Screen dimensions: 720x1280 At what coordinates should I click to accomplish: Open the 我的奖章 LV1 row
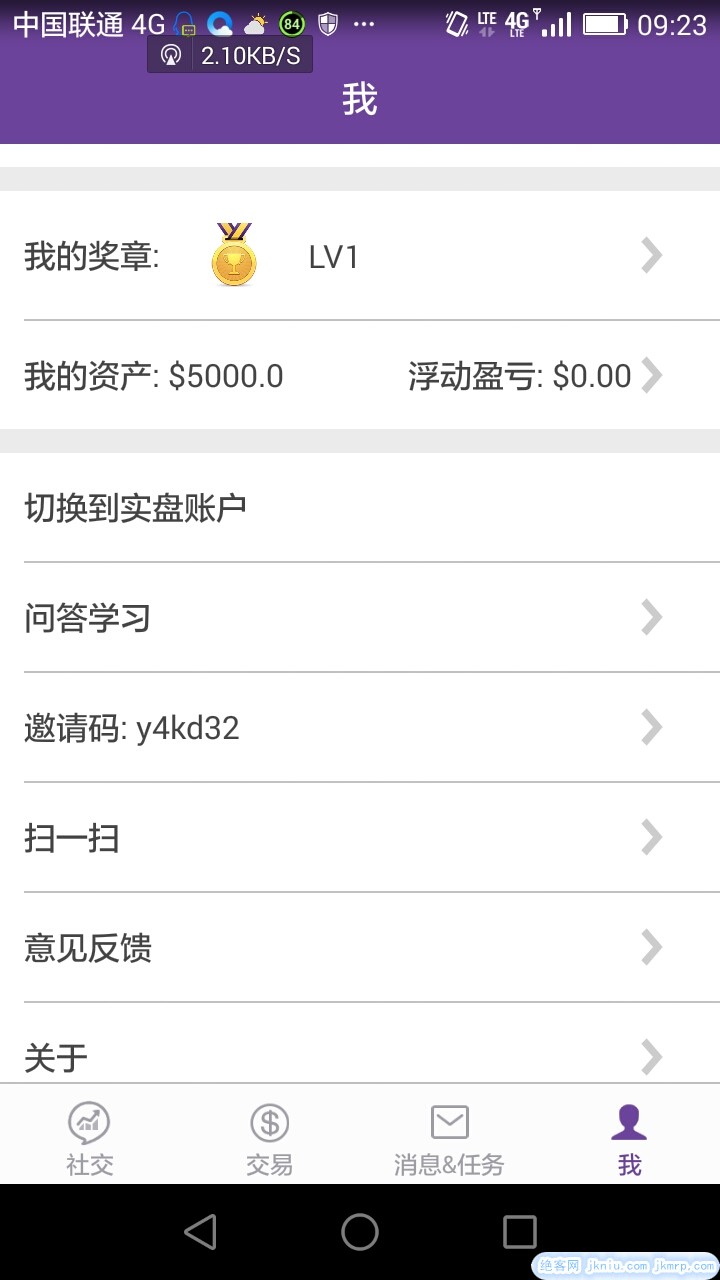(360, 256)
